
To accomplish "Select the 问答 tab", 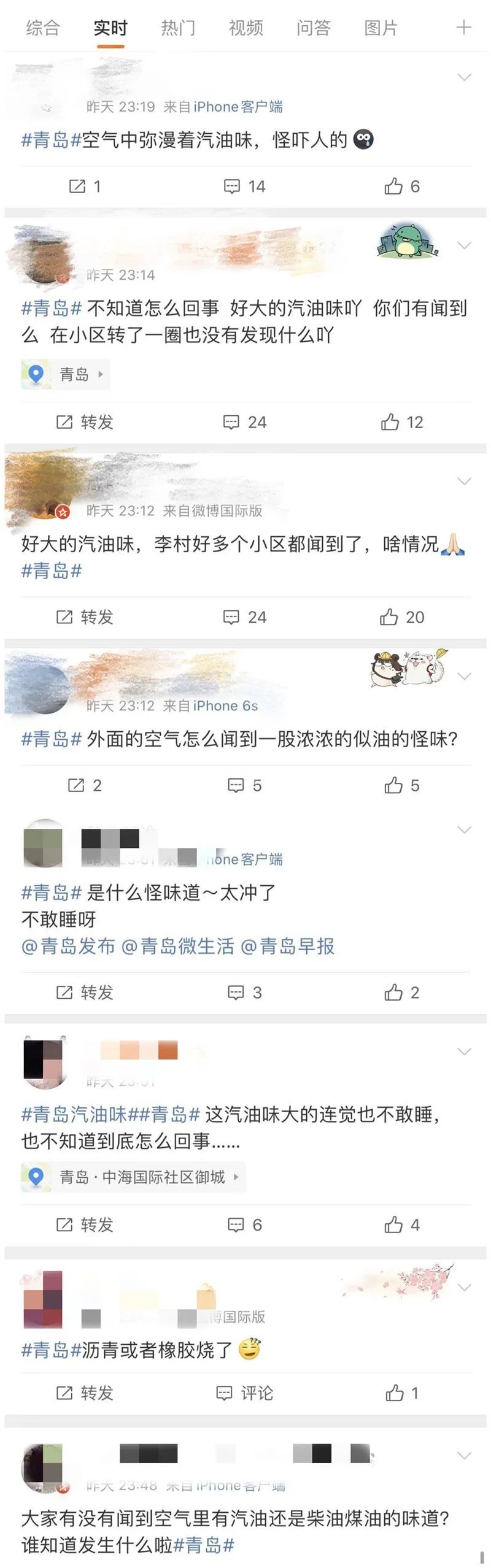I will 313,28.
